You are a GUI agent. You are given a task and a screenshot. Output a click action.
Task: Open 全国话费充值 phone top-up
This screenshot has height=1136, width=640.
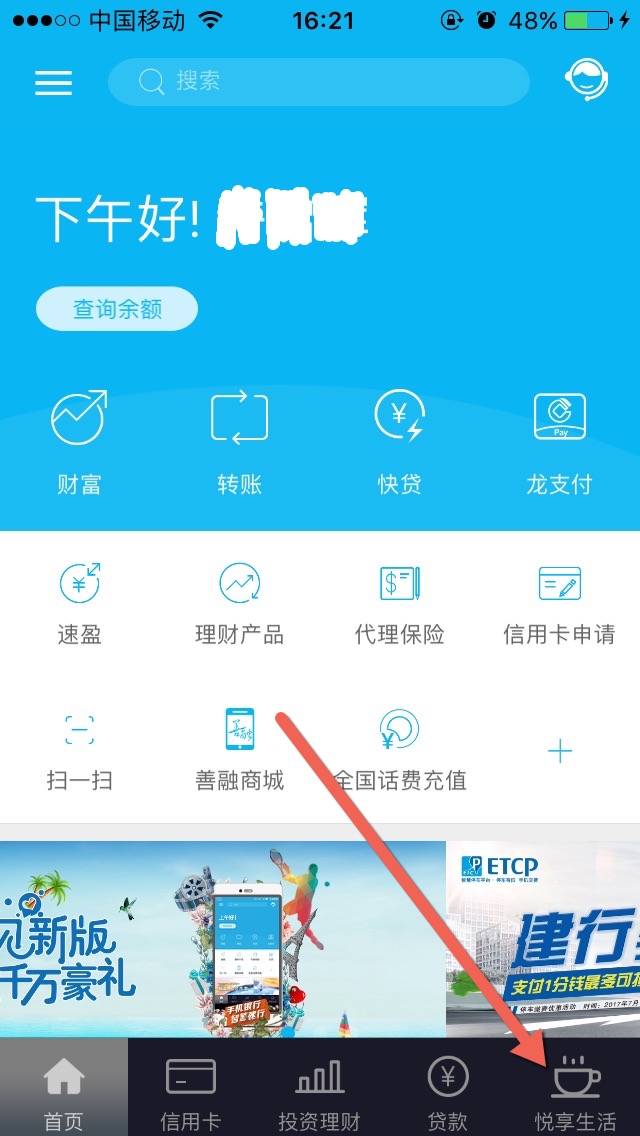tap(399, 749)
